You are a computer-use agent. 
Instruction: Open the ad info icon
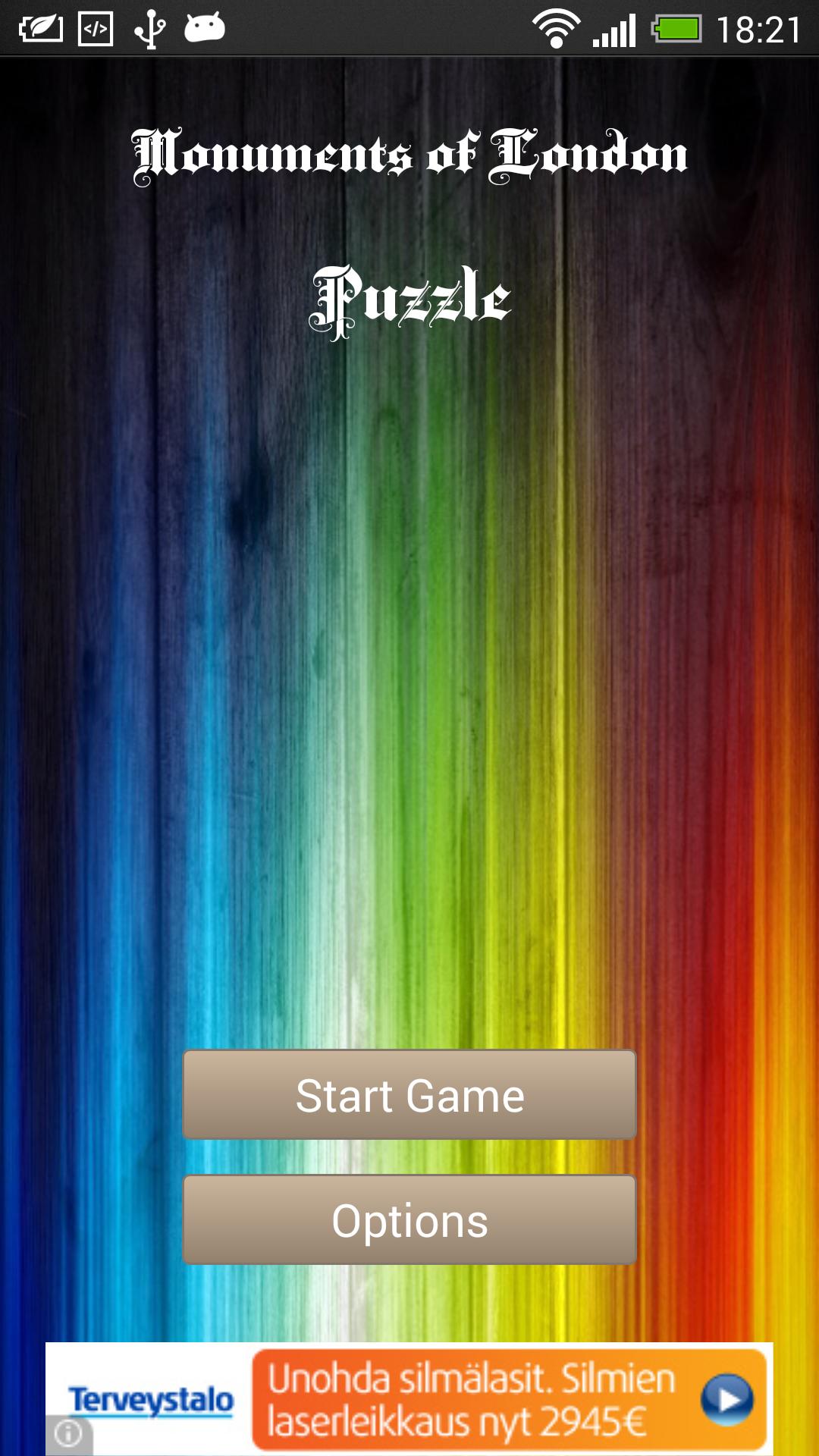pos(68,1433)
